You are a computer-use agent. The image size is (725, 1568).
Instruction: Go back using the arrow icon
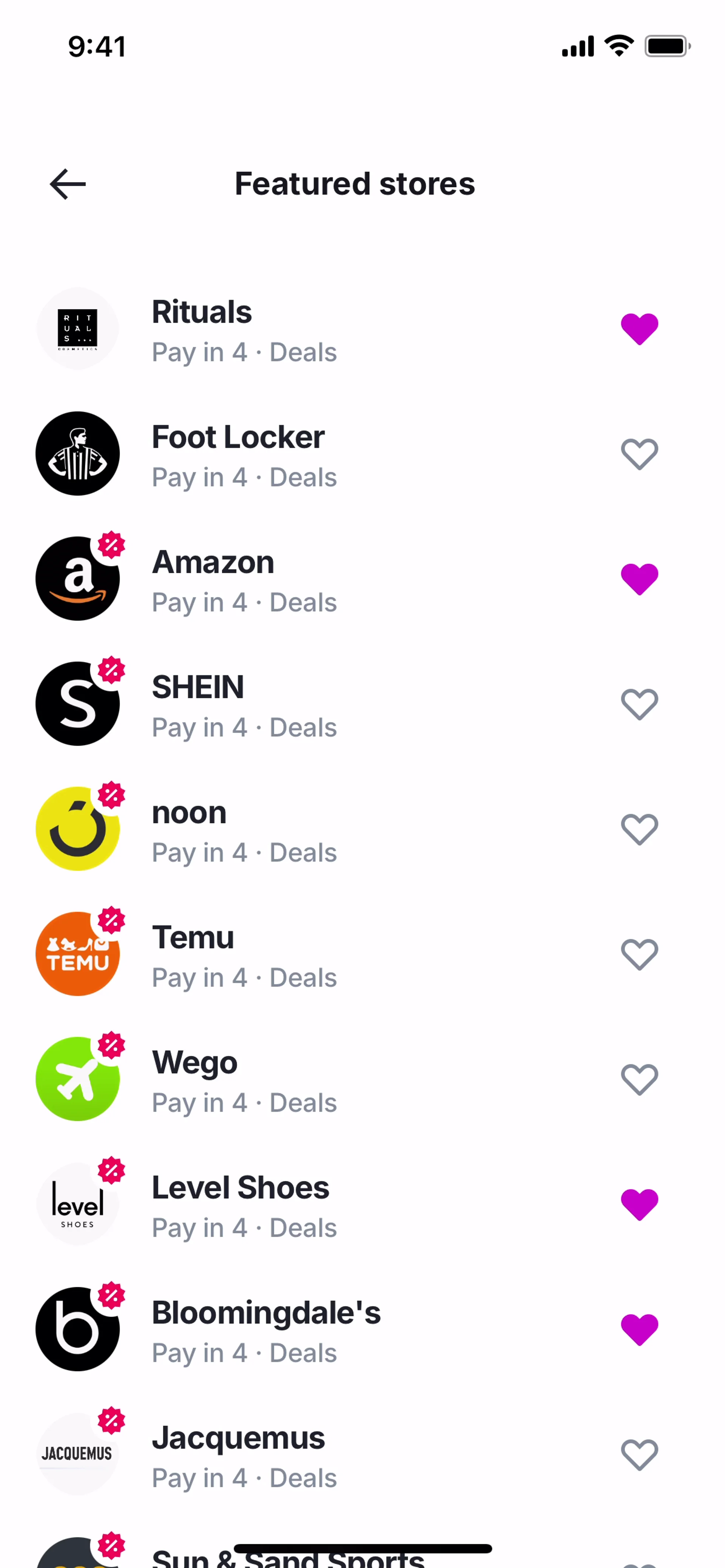(68, 184)
